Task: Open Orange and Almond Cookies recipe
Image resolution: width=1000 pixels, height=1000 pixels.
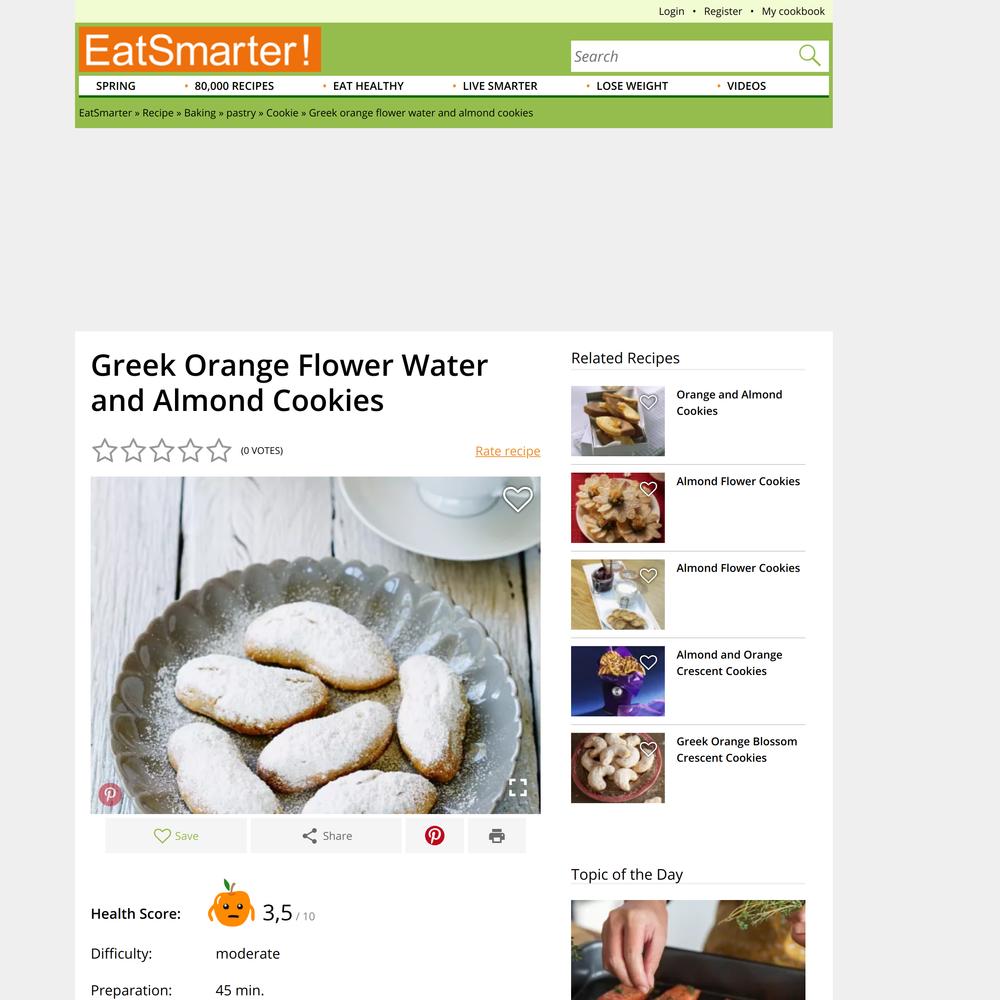Action: [729, 402]
